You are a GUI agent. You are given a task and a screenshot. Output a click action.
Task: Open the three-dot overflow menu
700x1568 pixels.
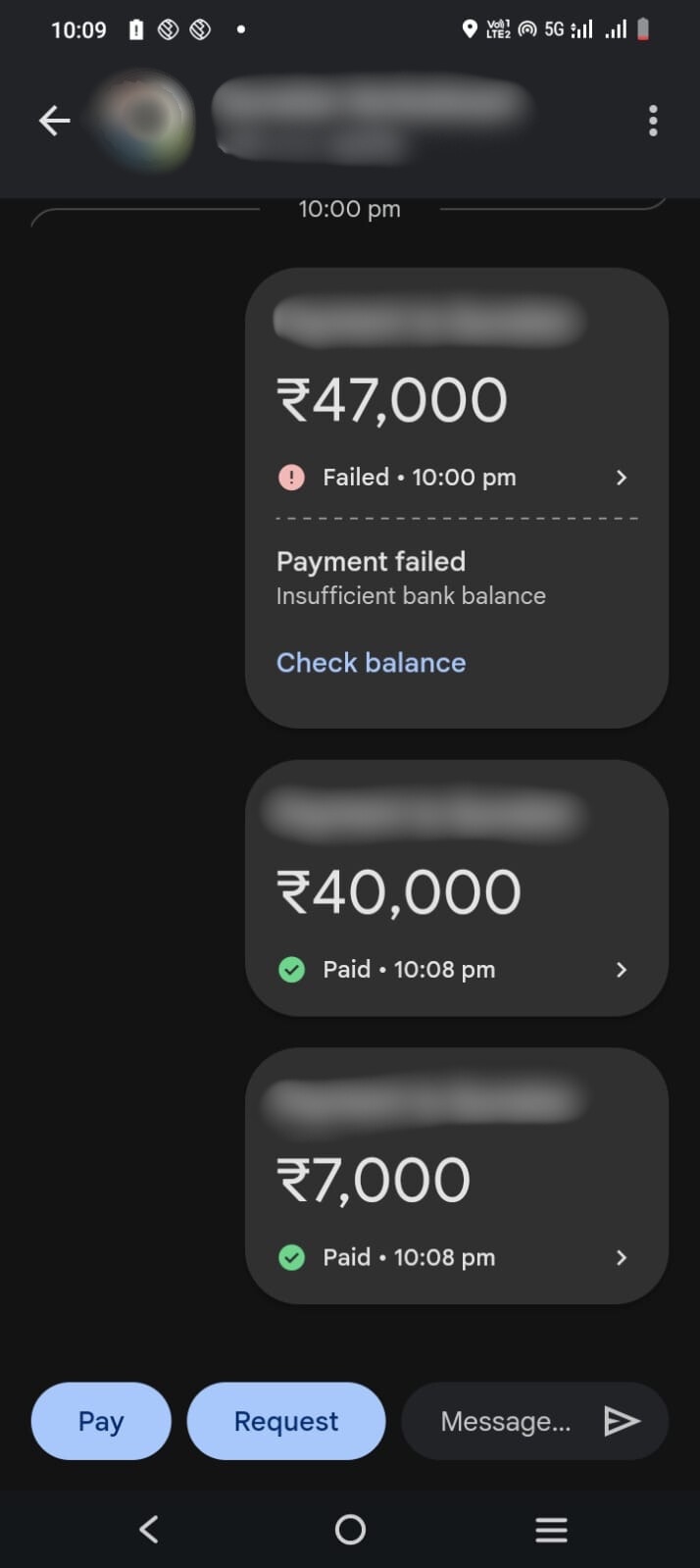click(653, 121)
